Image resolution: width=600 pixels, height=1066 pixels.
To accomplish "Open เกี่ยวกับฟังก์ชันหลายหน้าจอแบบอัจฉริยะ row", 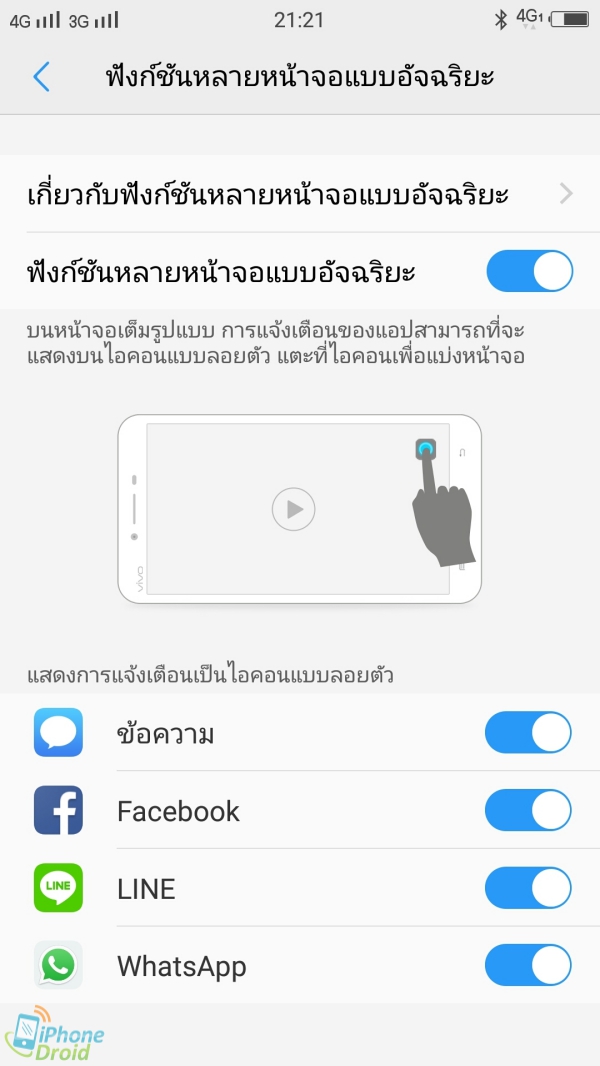I will (300, 194).
